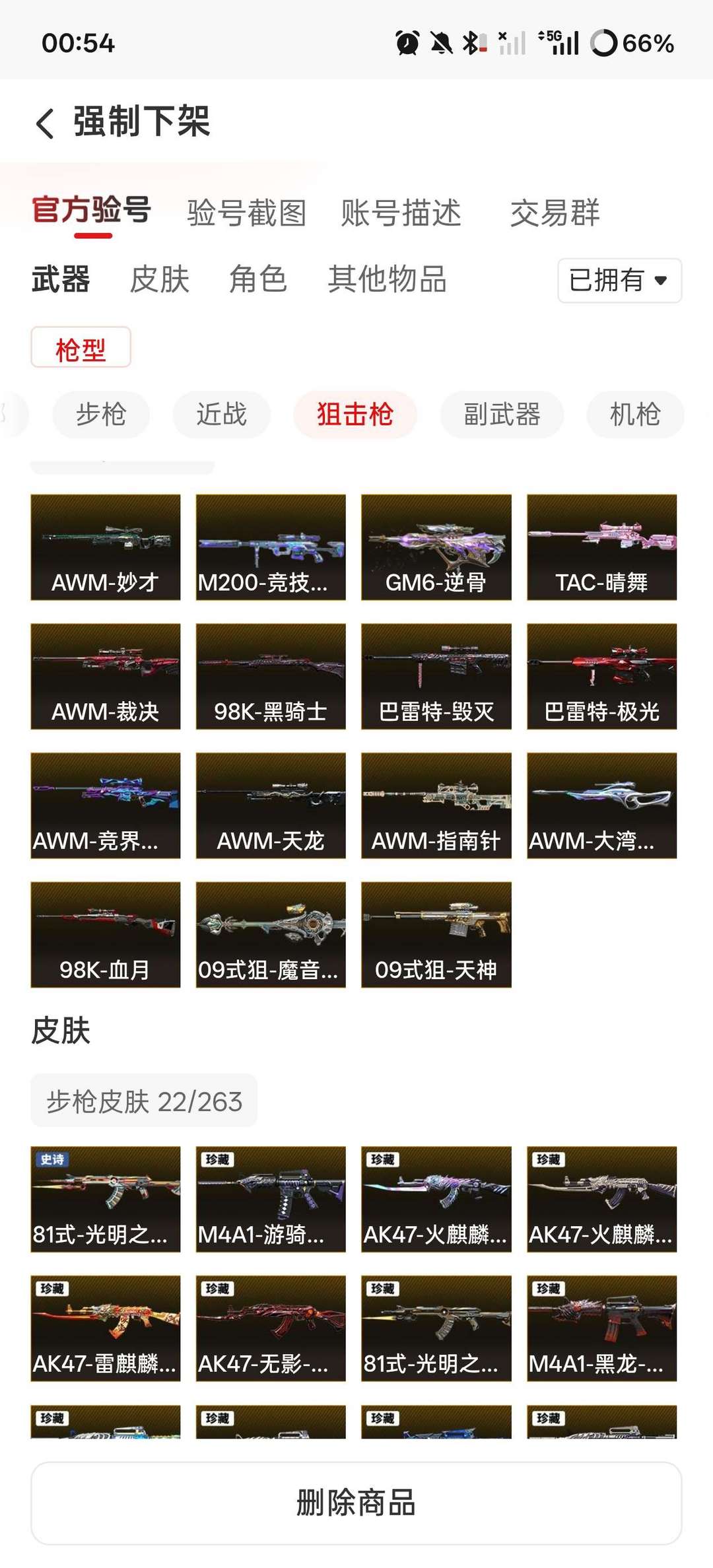
Task: View the AK47-雷麒麟 skin thumbnail
Action: tap(104, 1327)
